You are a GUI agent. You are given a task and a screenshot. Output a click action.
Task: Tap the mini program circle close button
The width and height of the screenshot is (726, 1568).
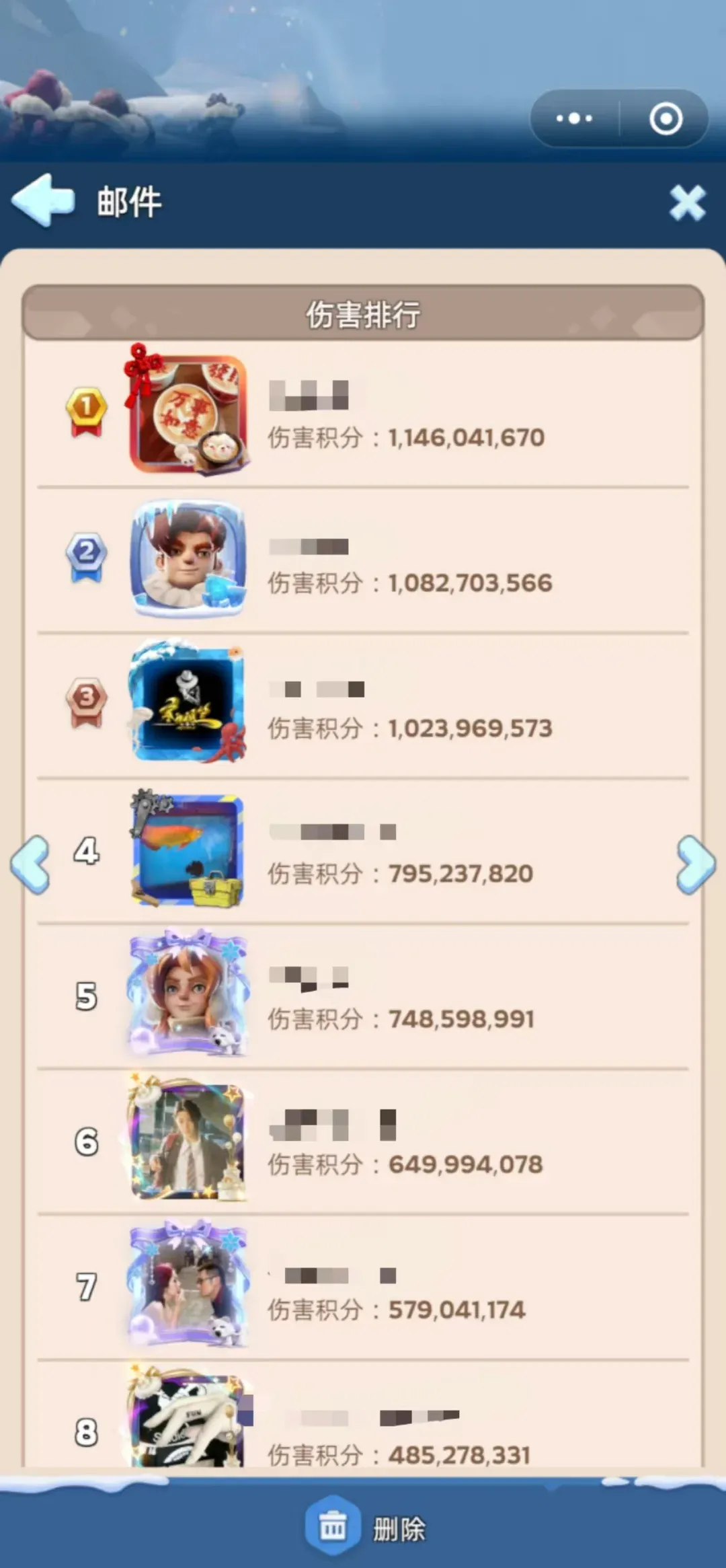pyautogui.click(x=665, y=118)
